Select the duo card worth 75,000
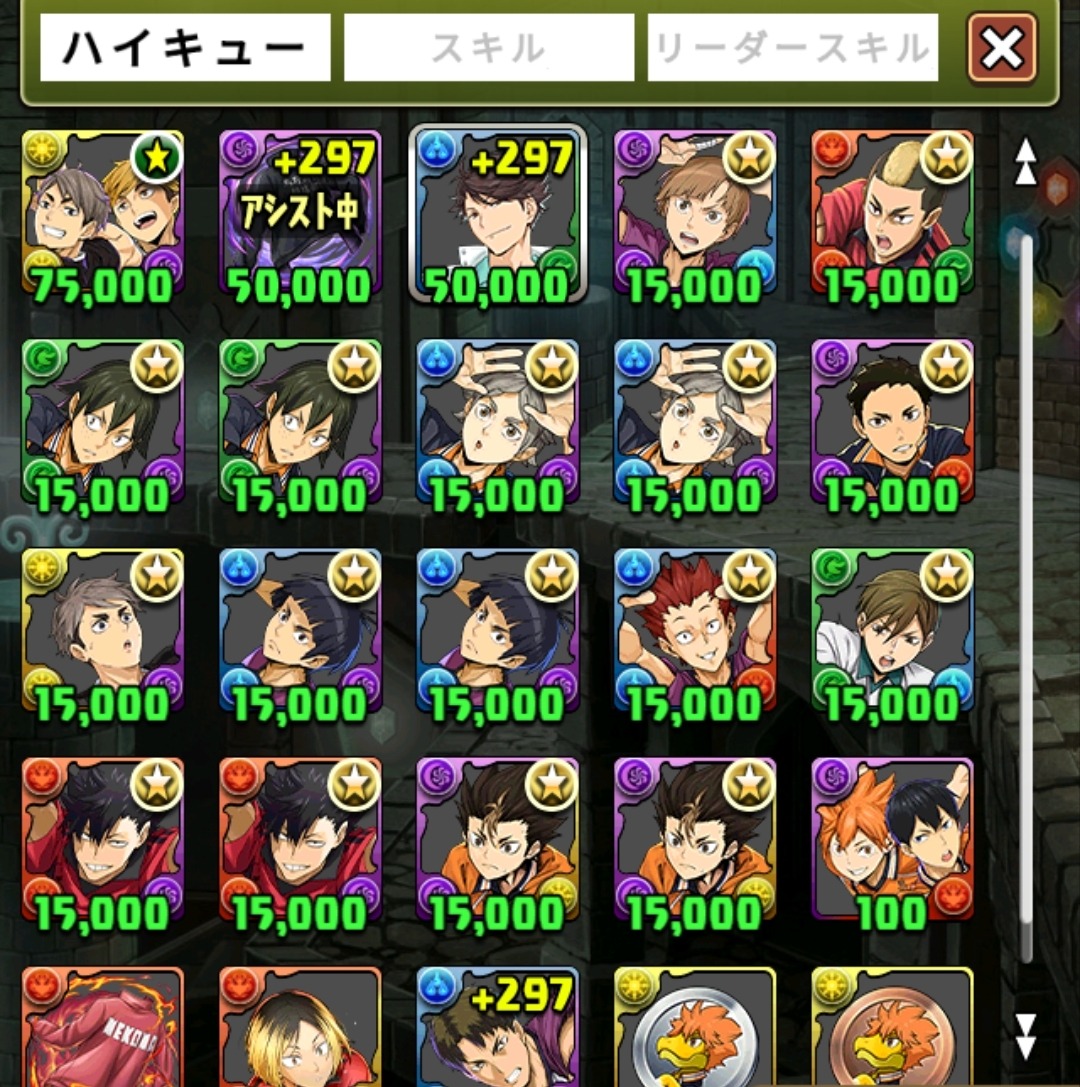This screenshot has width=1080, height=1087. (102, 214)
